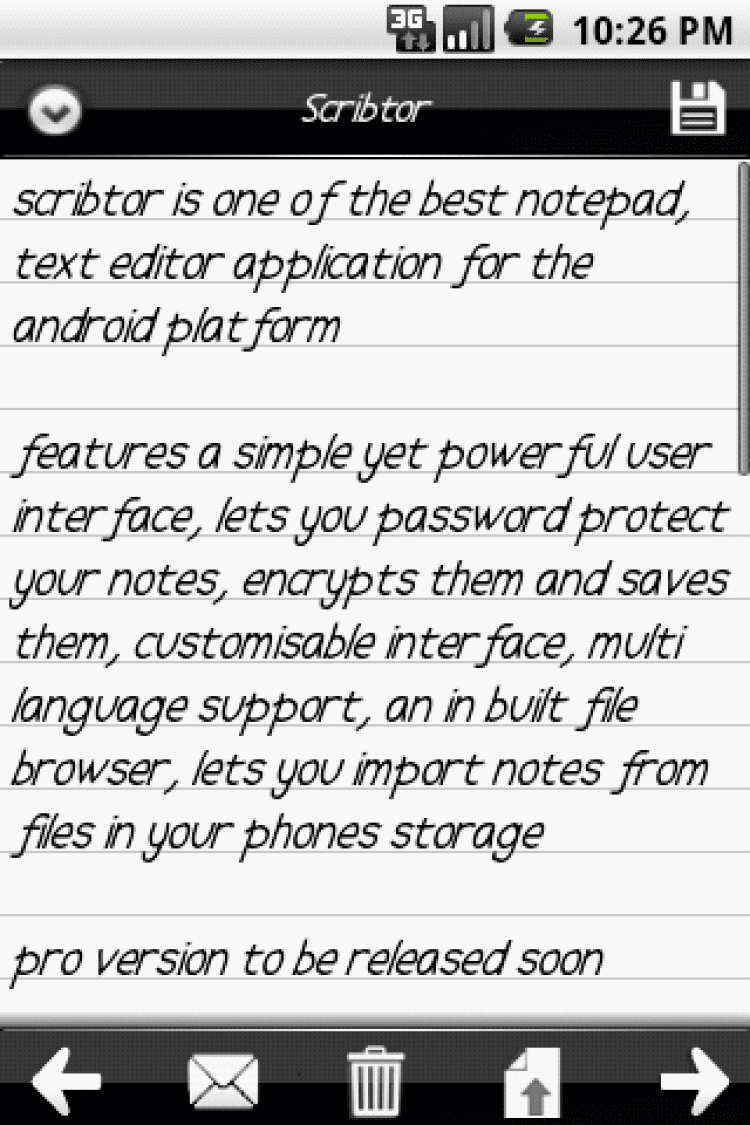Viewport: 750px width, 1125px height.
Task: Send this note via the envelope icon
Action: point(223,1082)
